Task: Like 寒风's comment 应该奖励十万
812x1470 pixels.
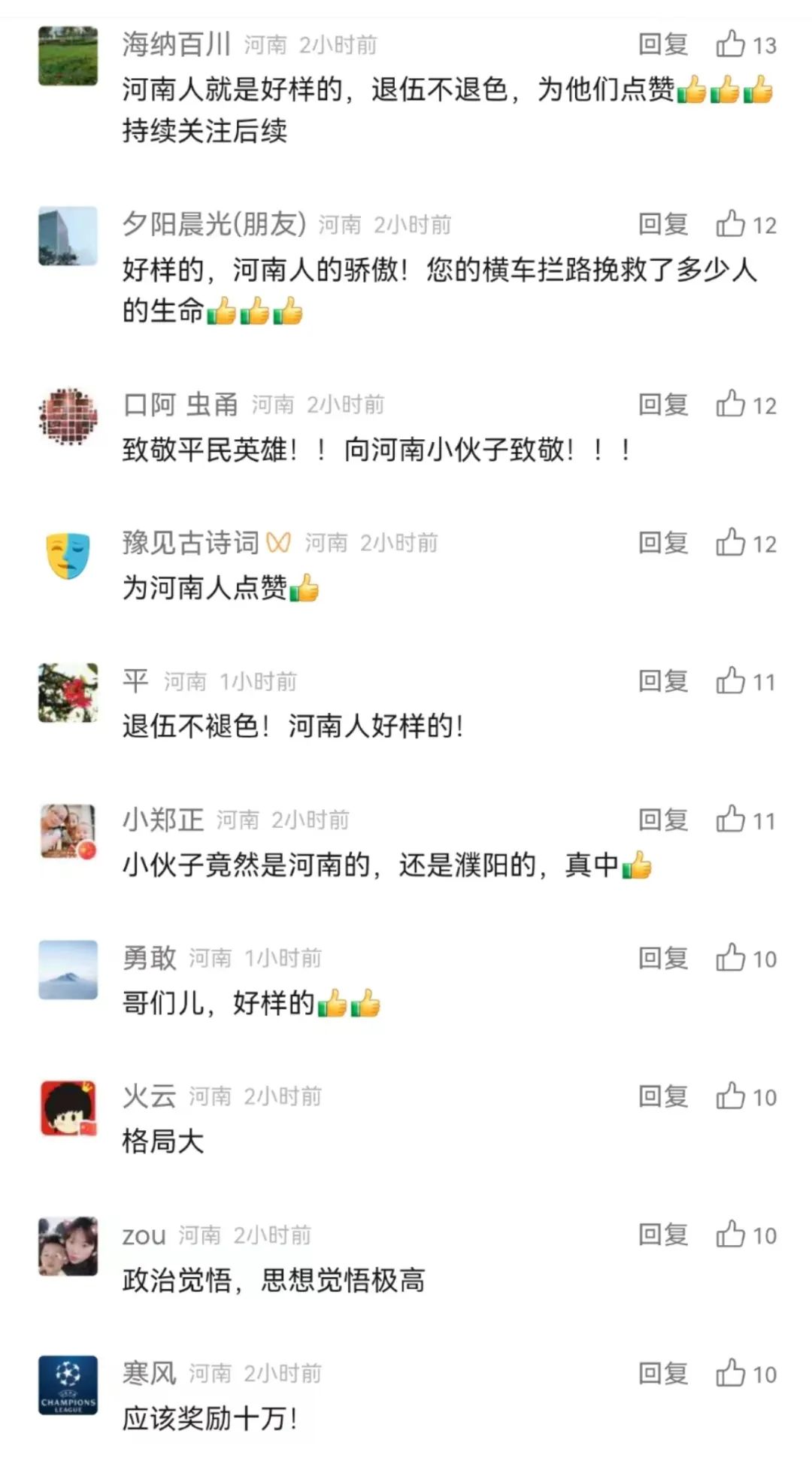Action: [746, 1374]
